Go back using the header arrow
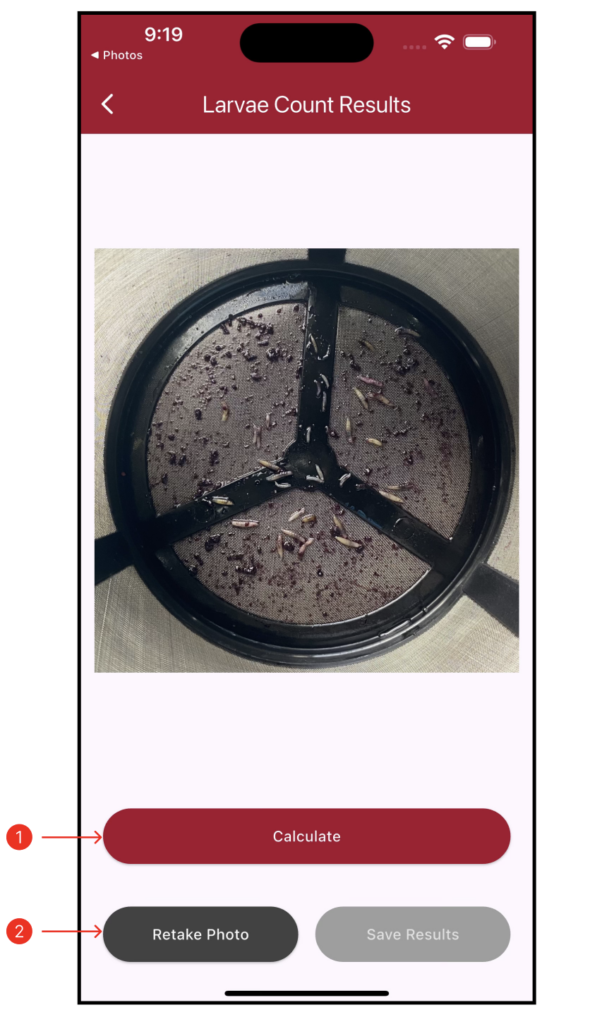This screenshot has height=1024, width=614. click(108, 104)
